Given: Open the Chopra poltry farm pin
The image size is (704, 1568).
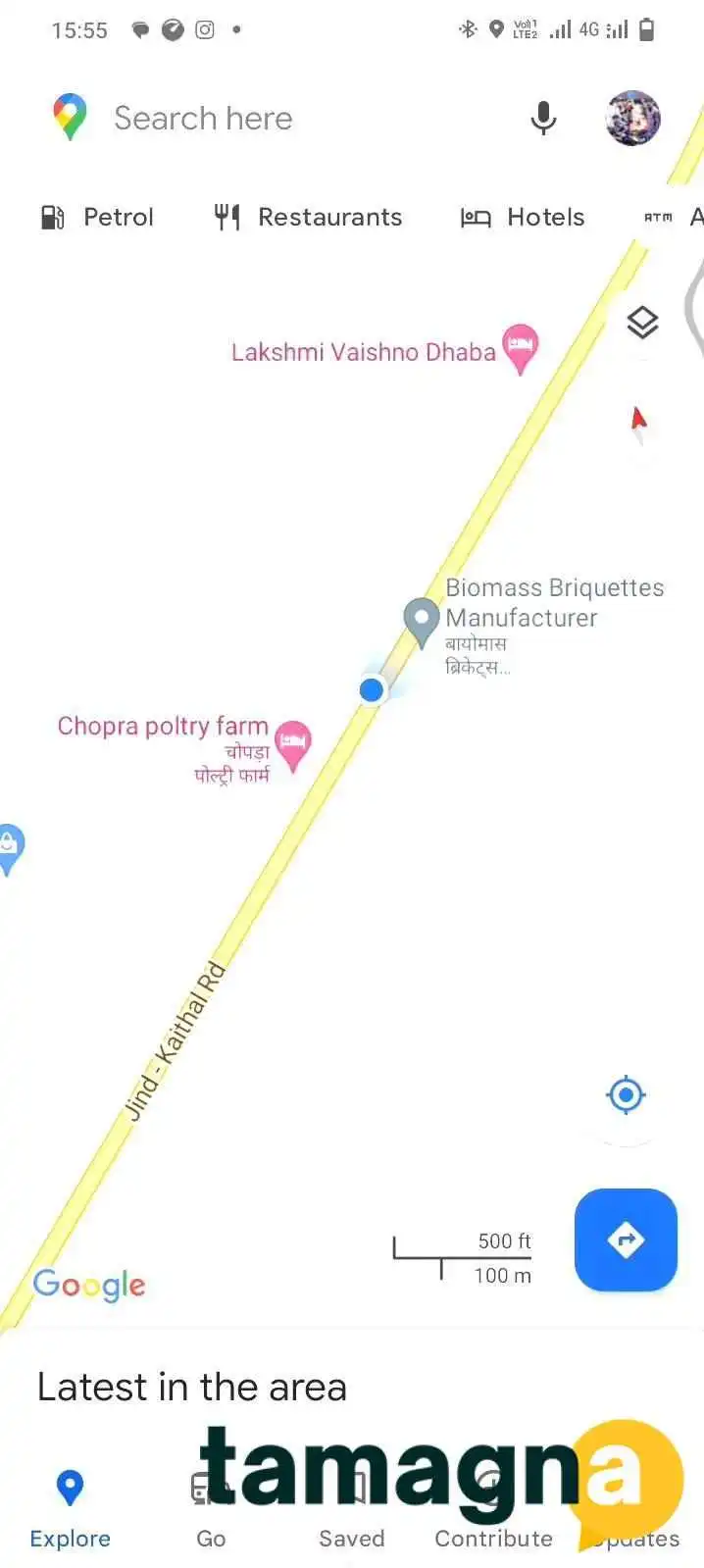Looking at the screenshot, I should click(x=293, y=745).
